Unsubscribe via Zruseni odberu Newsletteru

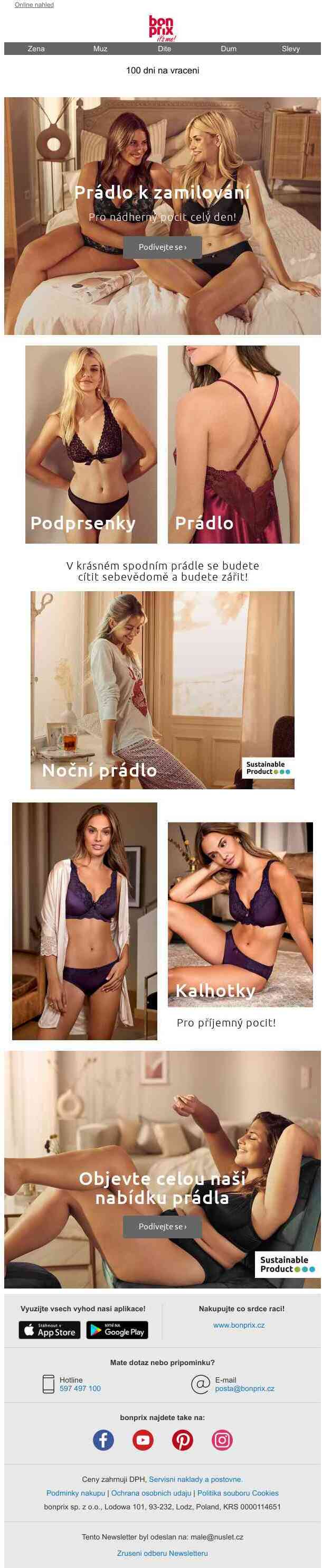[163, 1553]
